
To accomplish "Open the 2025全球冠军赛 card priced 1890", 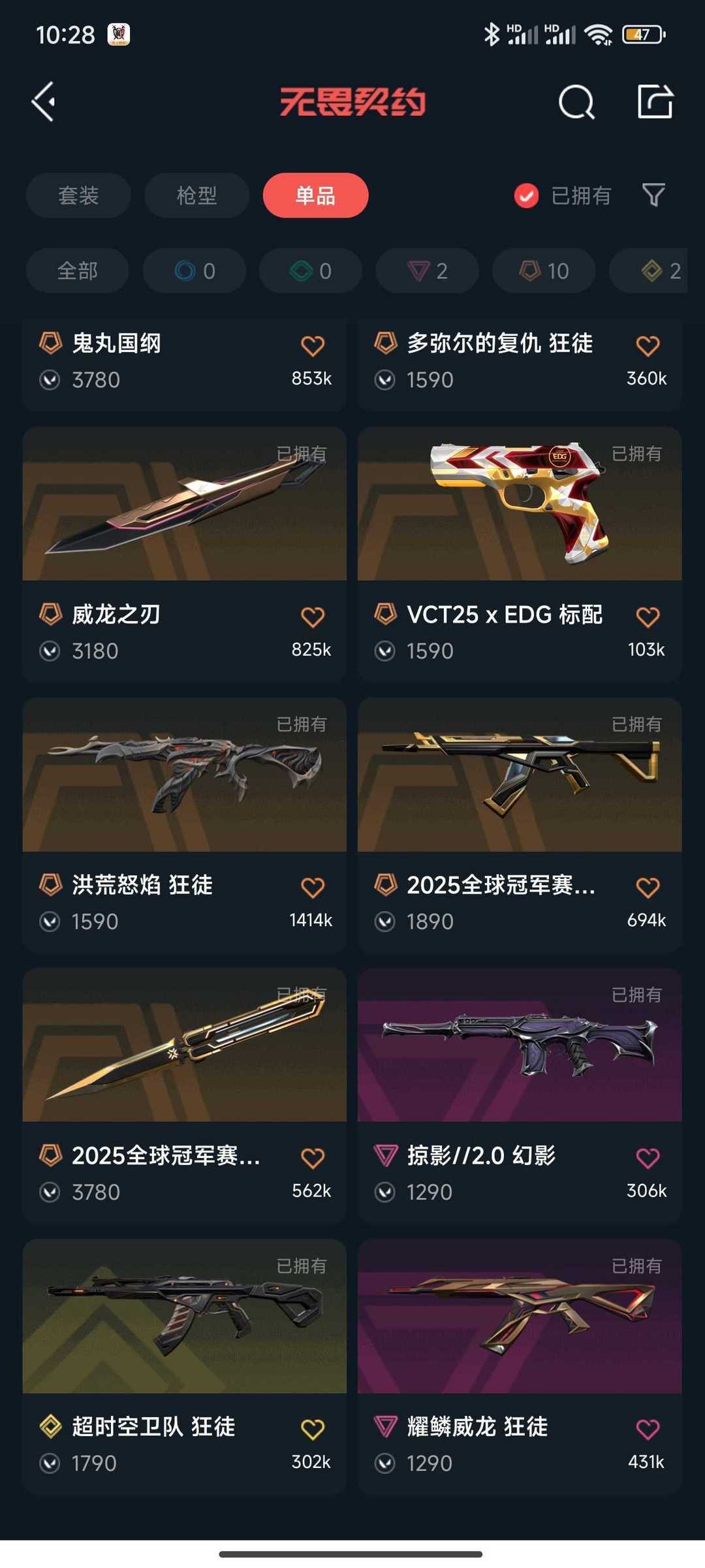I will (x=520, y=825).
